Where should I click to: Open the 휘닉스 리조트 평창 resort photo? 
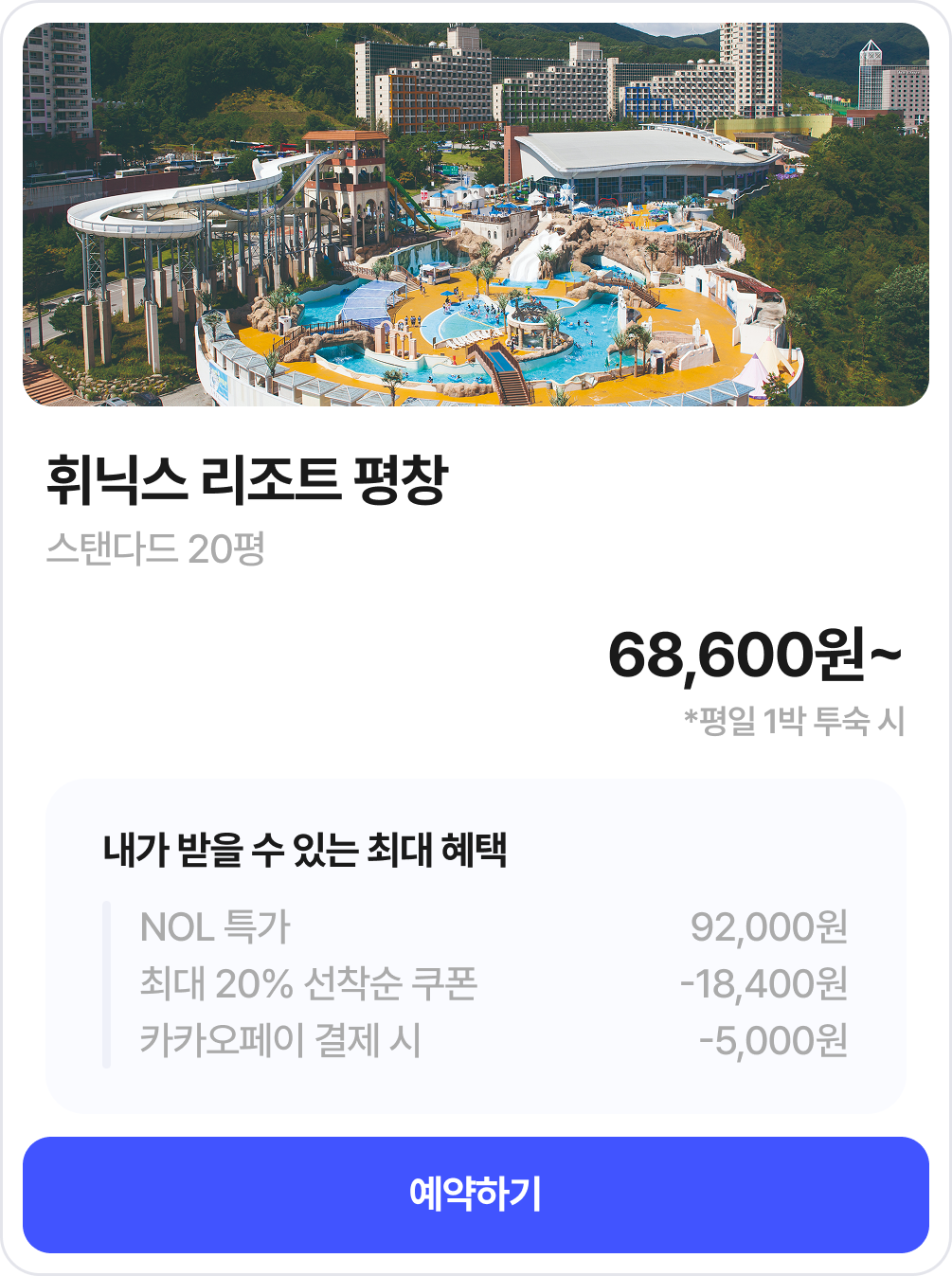pyautogui.click(x=476, y=215)
